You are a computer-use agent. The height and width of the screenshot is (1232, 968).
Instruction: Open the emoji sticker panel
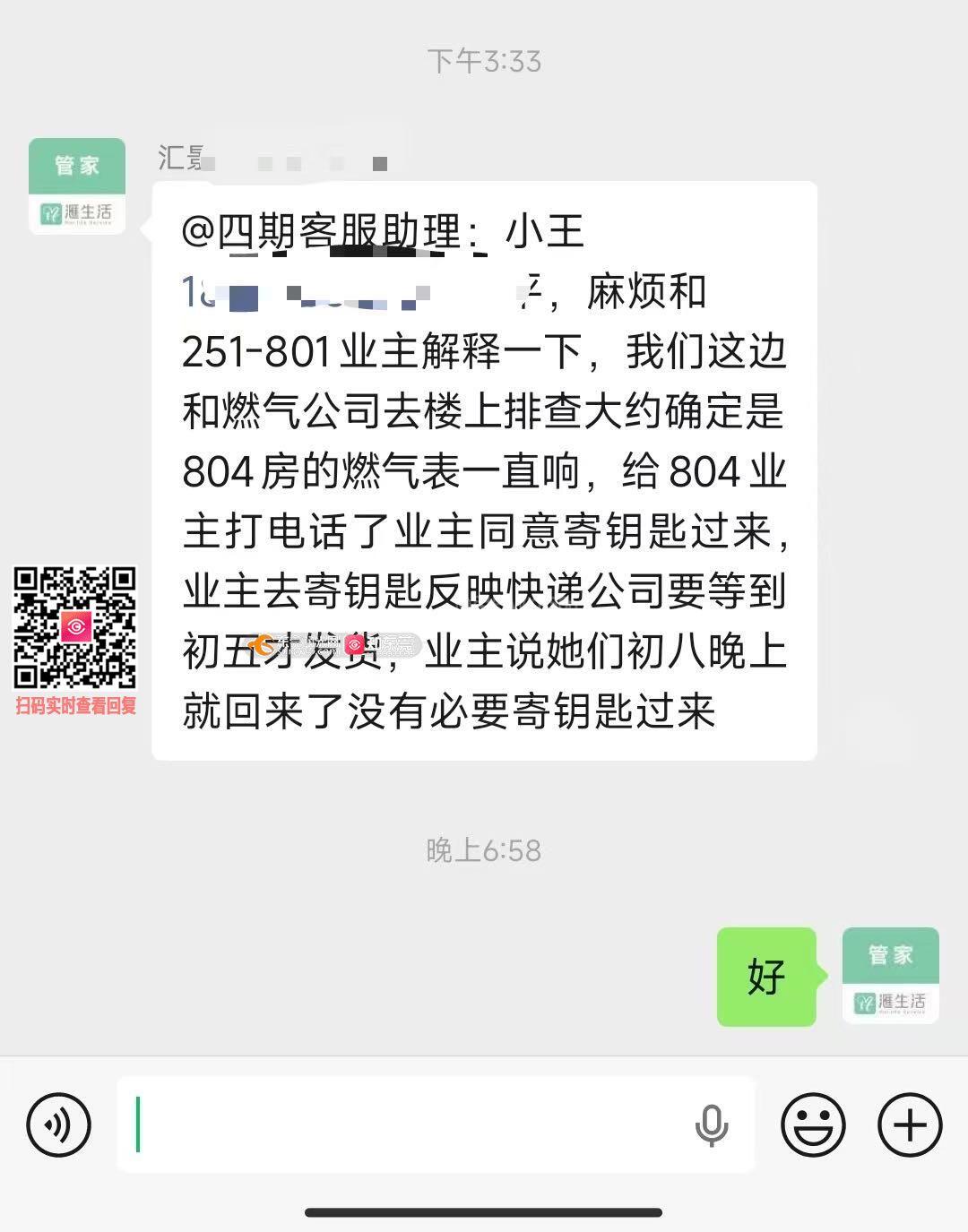pyautogui.click(x=813, y=1124)
